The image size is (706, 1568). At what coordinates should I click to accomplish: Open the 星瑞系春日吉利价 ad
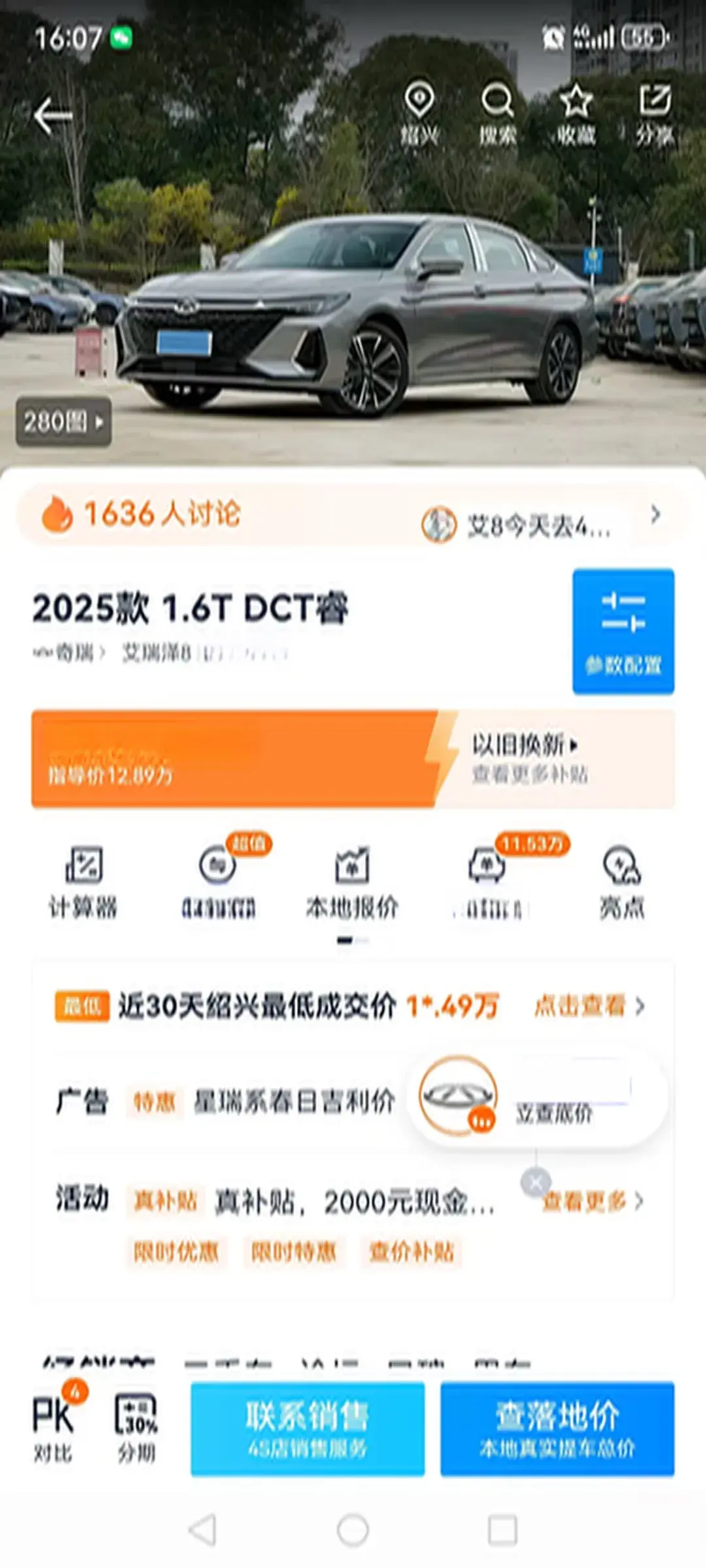pos(294,1102)
